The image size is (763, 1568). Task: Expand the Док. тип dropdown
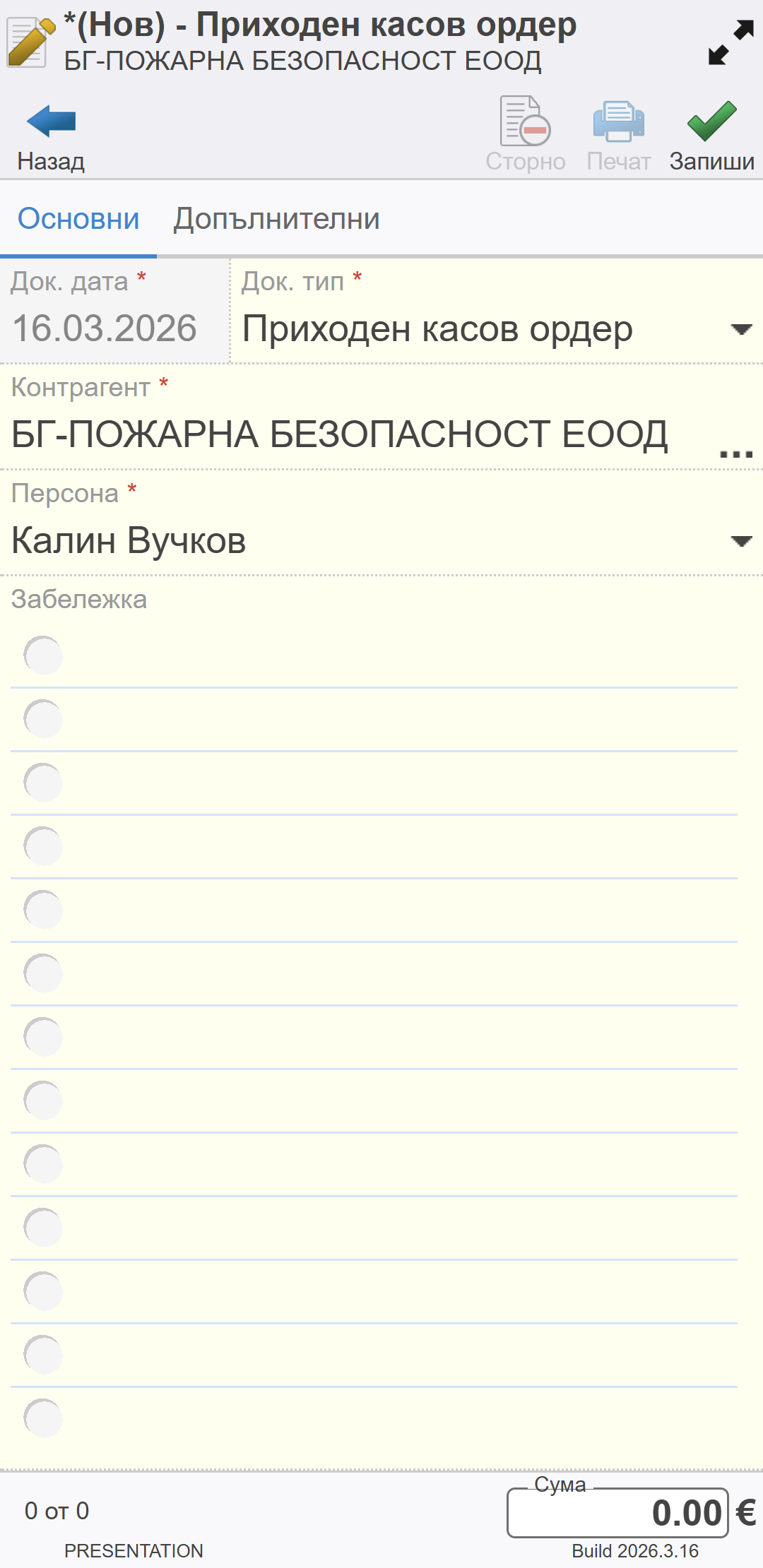(x=740, y=329)
